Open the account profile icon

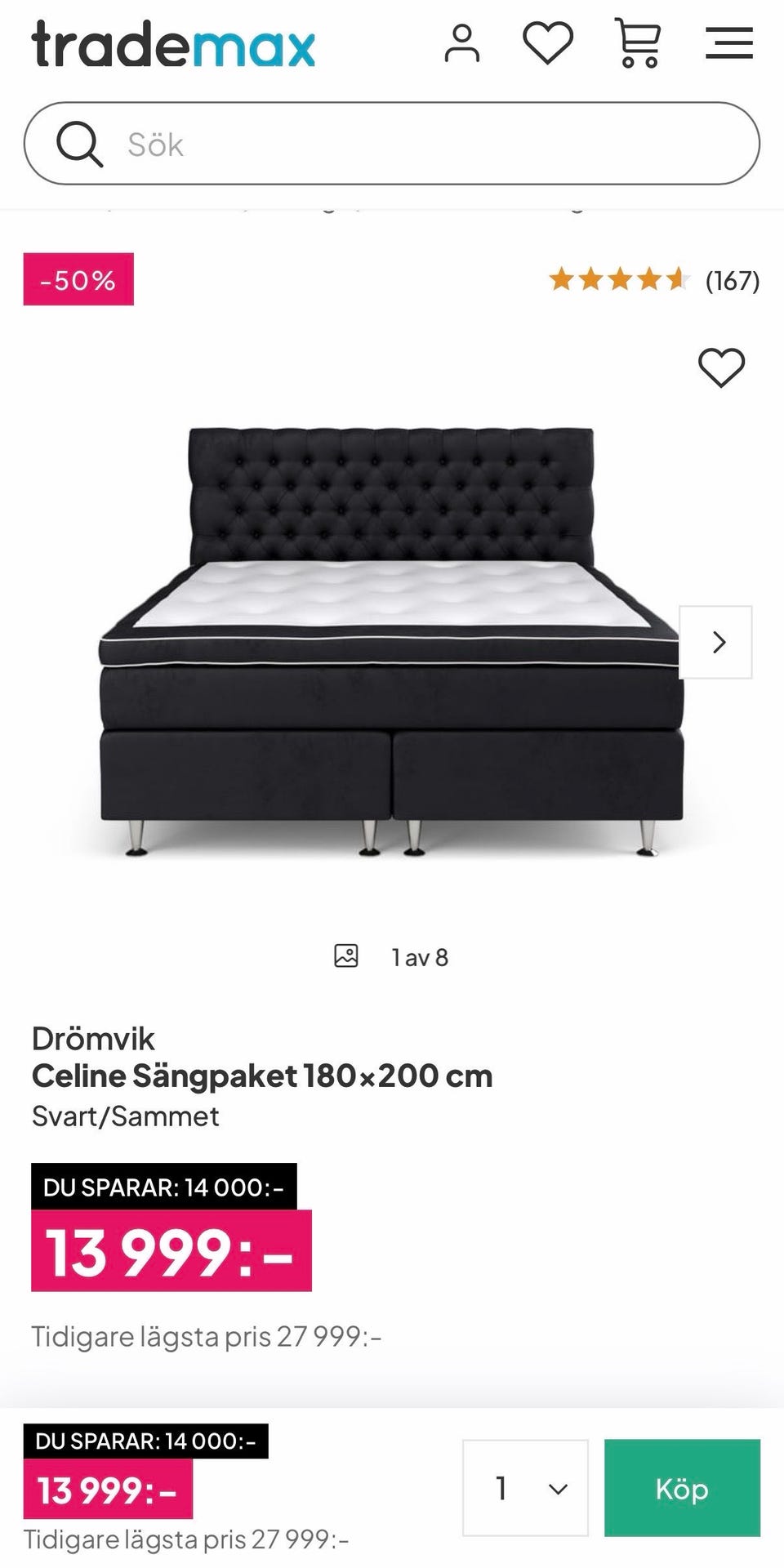(x=463, y=41)
